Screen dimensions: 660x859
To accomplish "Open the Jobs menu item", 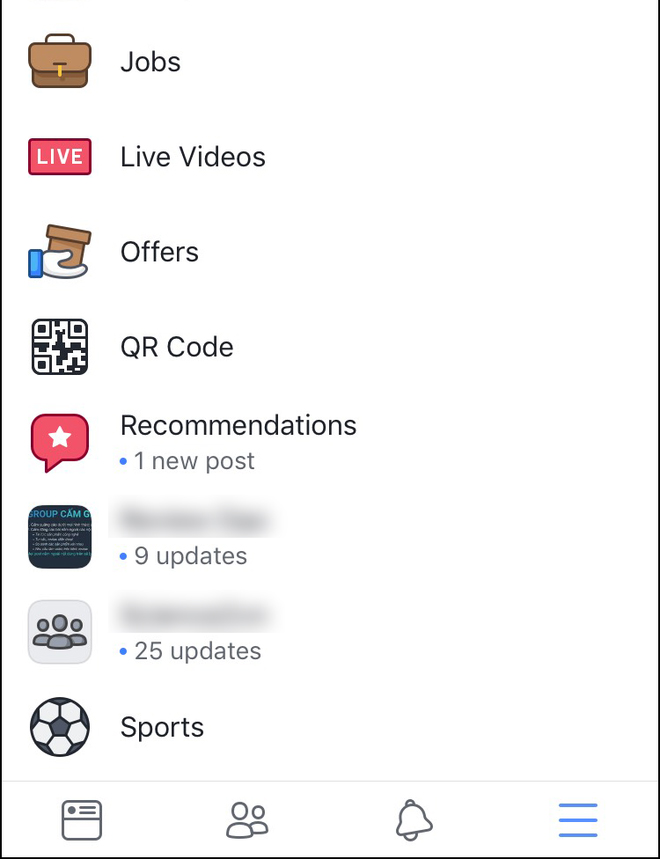I will pos(150,62).
